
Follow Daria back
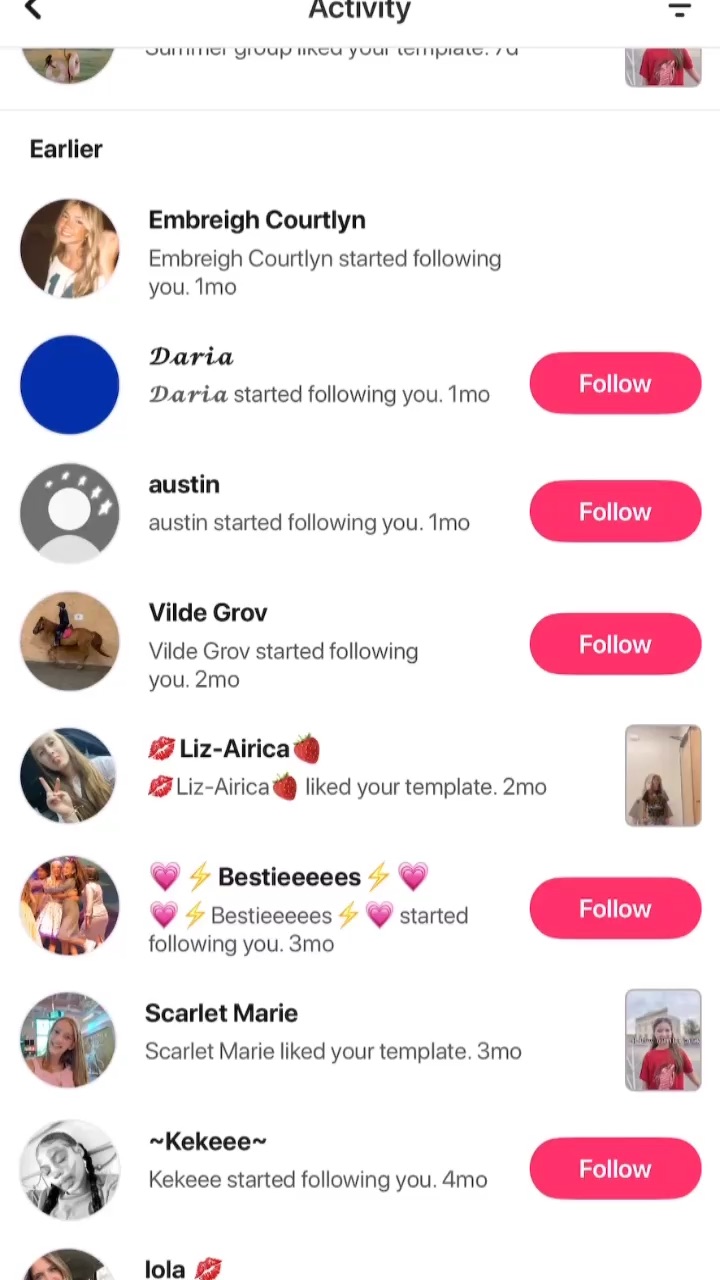[615, 384]
